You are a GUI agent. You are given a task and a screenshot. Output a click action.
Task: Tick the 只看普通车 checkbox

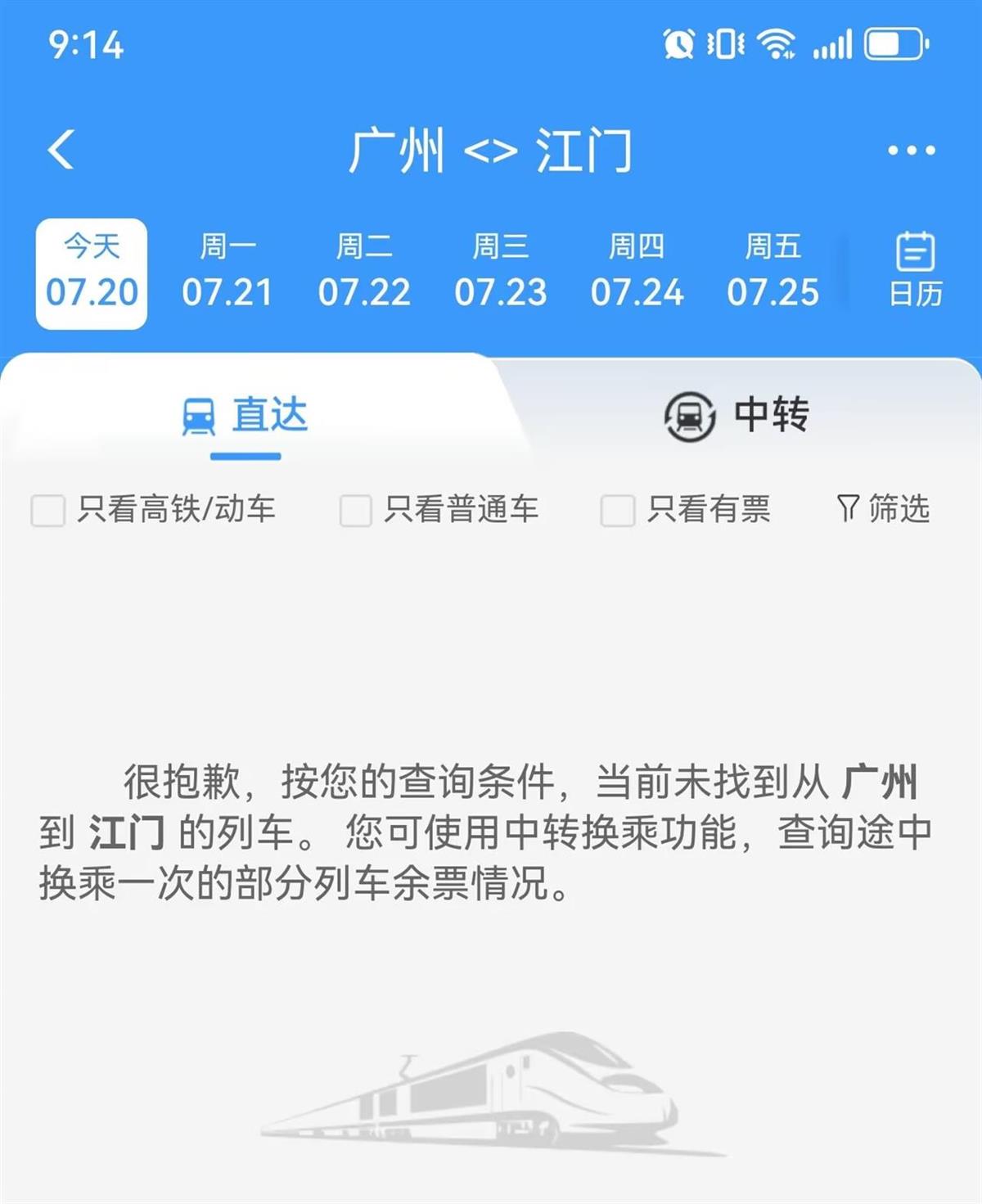[x=356, y=511]
